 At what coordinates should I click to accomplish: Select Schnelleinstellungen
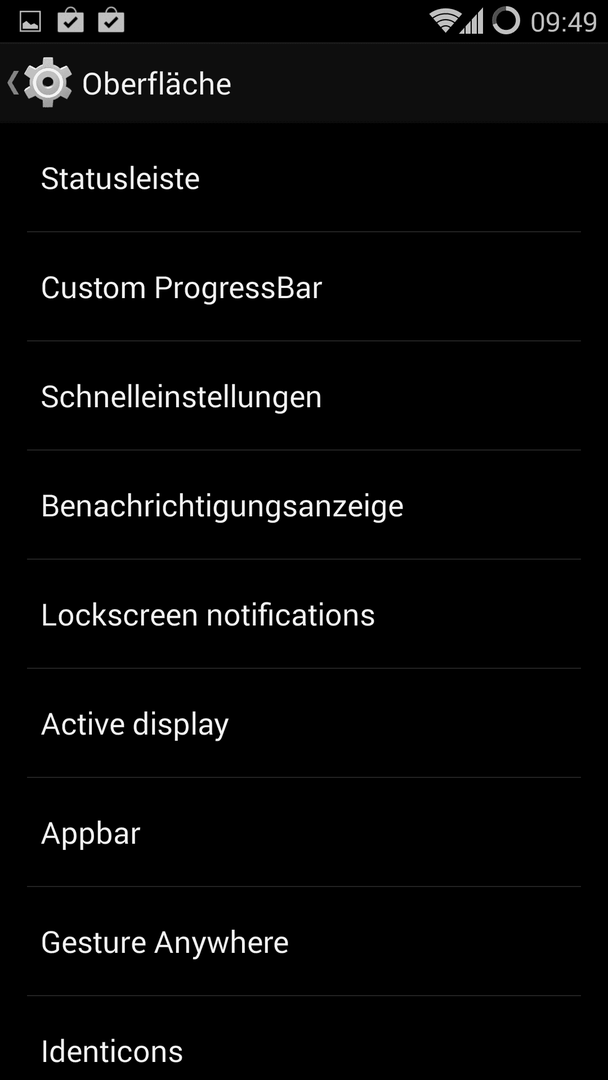pos(304,396)
